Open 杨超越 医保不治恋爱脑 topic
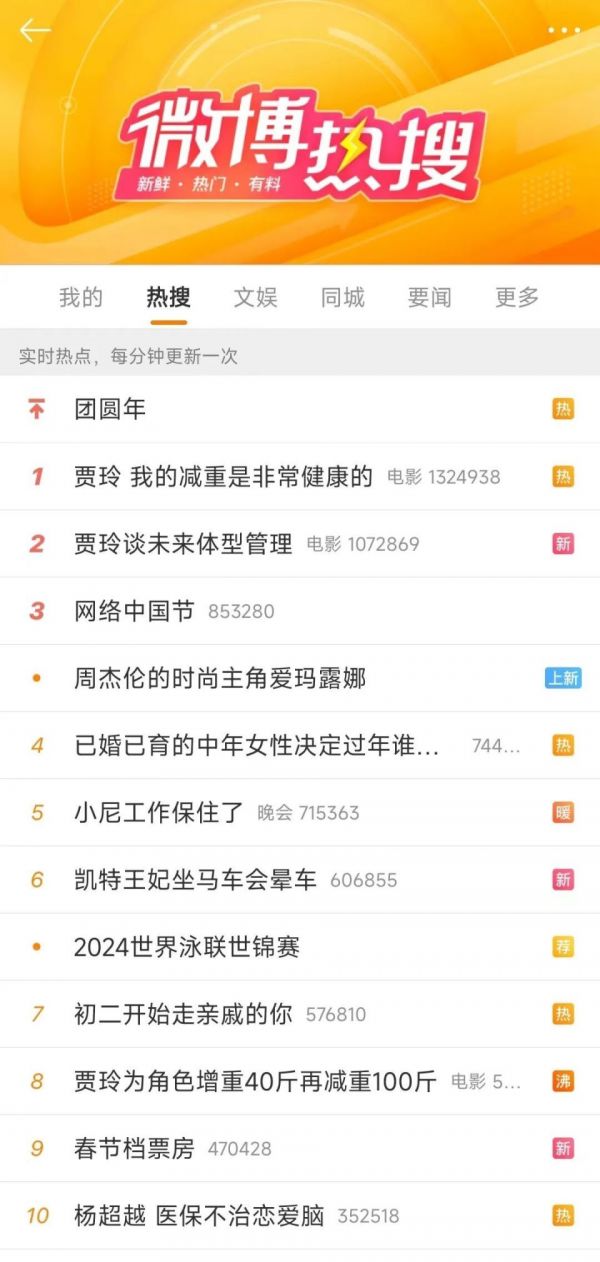Image resolution: width=600 pixels, height=1262 pixels. (x=199, y=1216)
